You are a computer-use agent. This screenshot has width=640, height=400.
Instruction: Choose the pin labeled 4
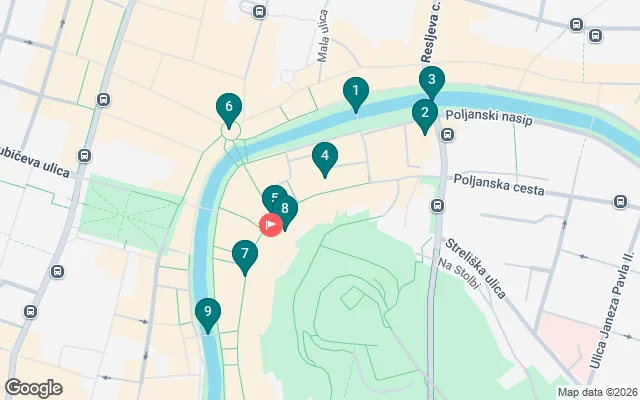coord(323,156)
